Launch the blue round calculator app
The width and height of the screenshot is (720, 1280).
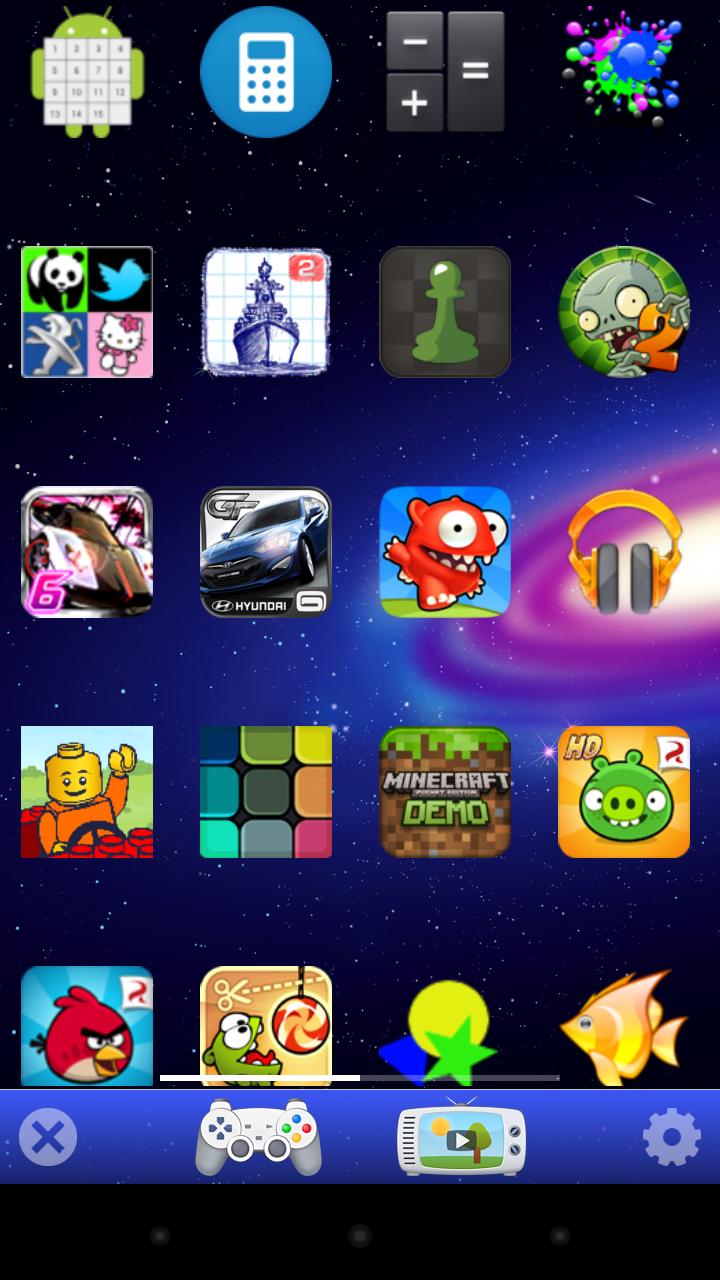pos(266,72)
